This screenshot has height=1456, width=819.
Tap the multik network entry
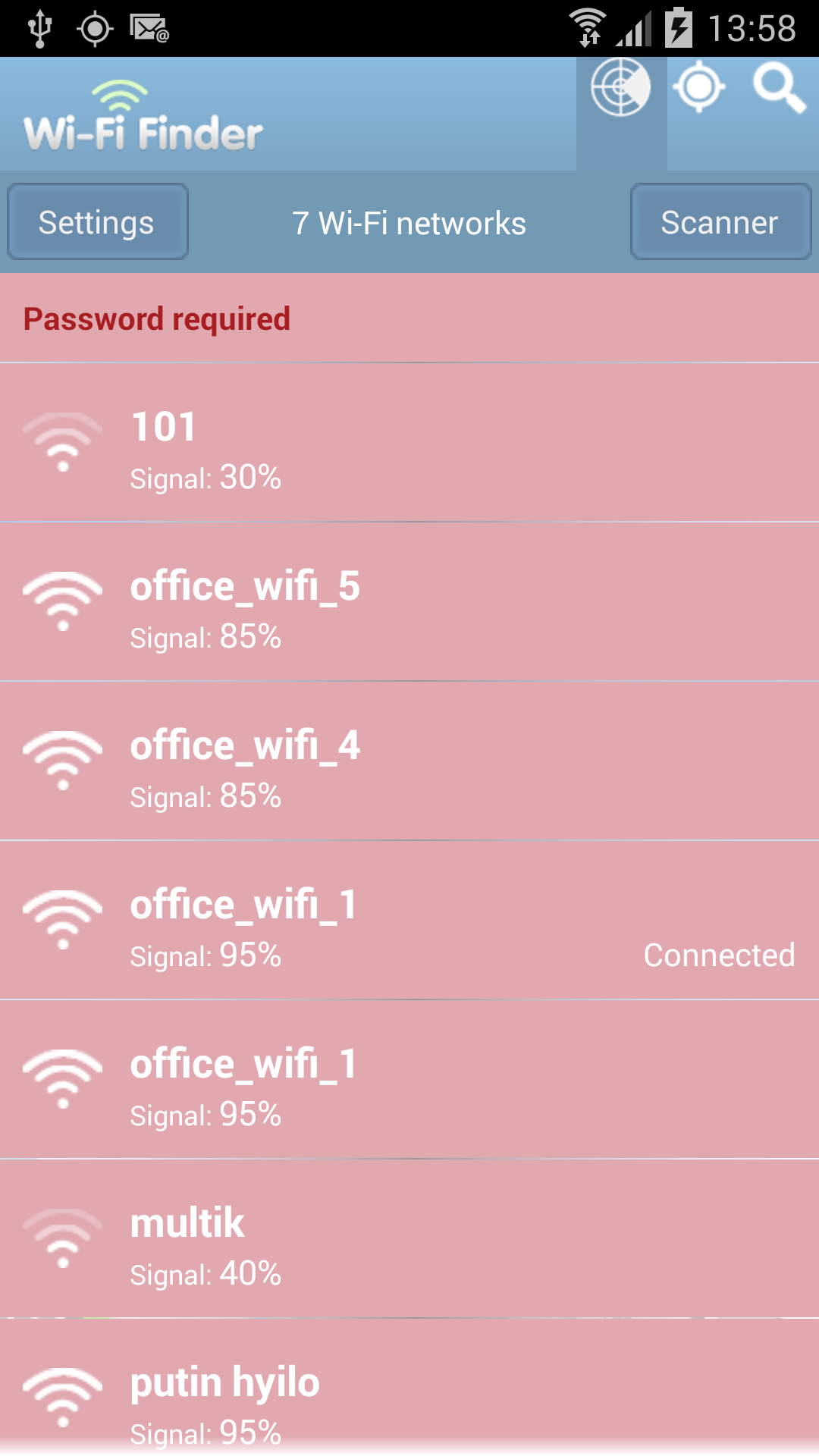point(409,1240)
